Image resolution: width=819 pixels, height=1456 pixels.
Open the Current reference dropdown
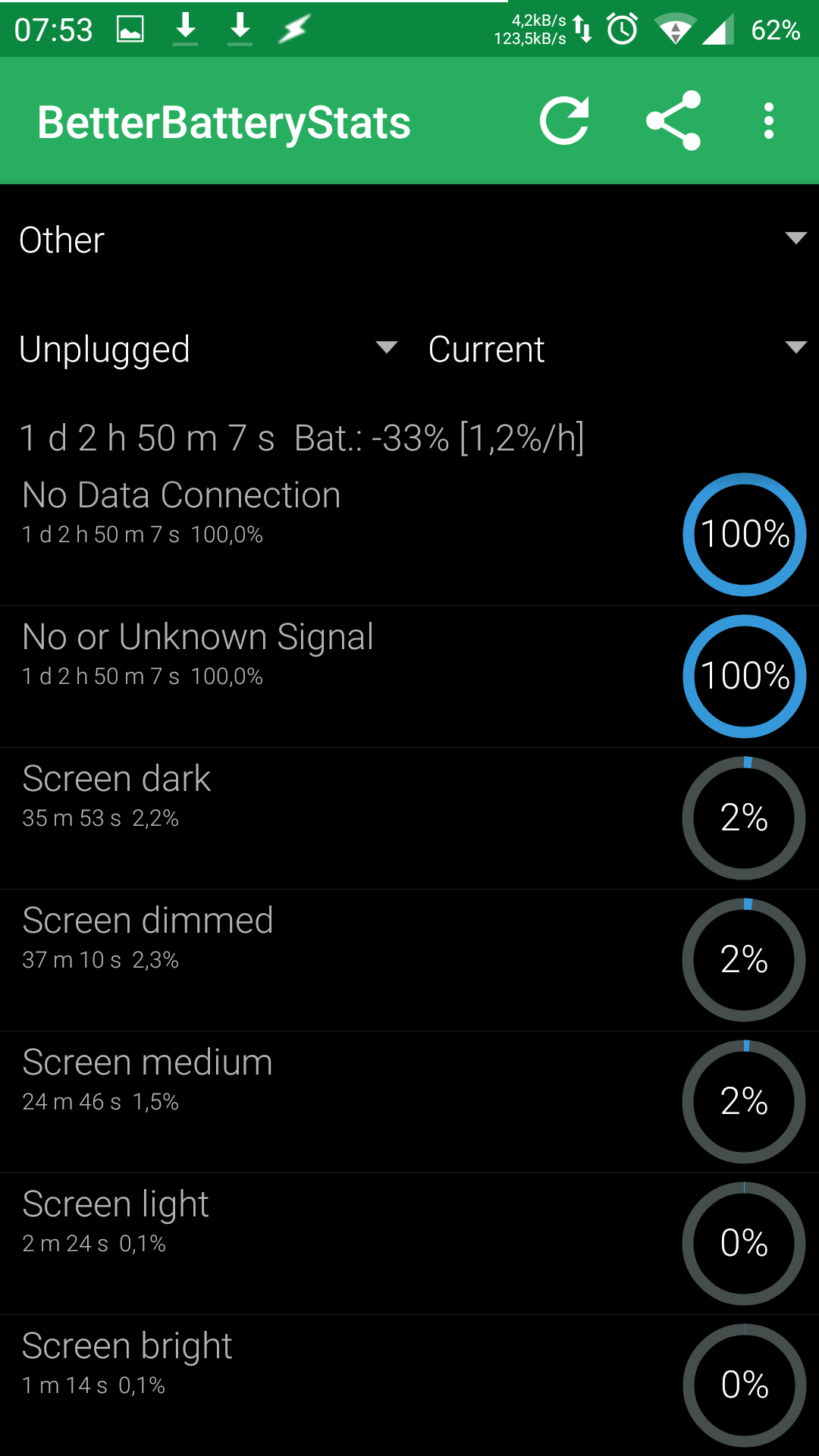(616, 349)
